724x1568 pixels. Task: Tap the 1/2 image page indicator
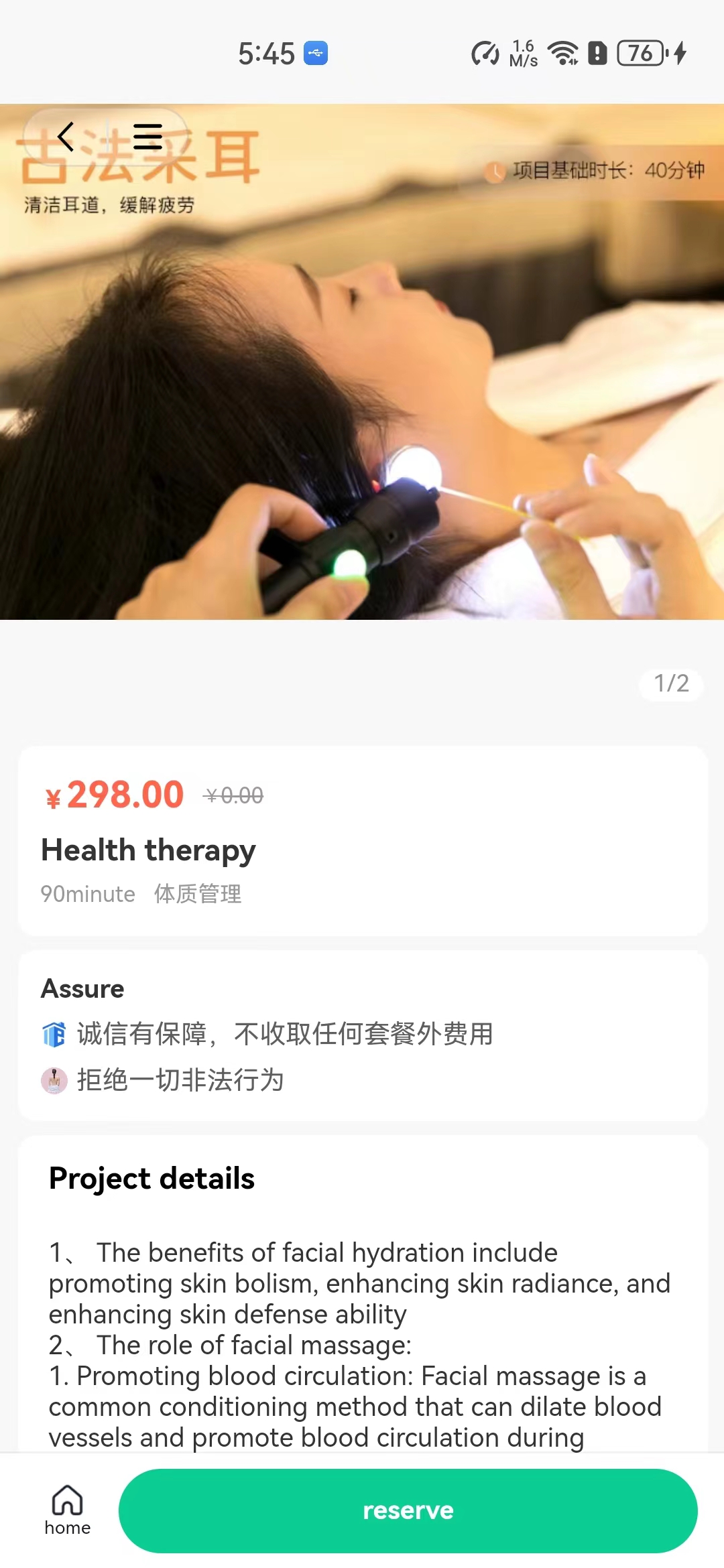coord(670,685)
